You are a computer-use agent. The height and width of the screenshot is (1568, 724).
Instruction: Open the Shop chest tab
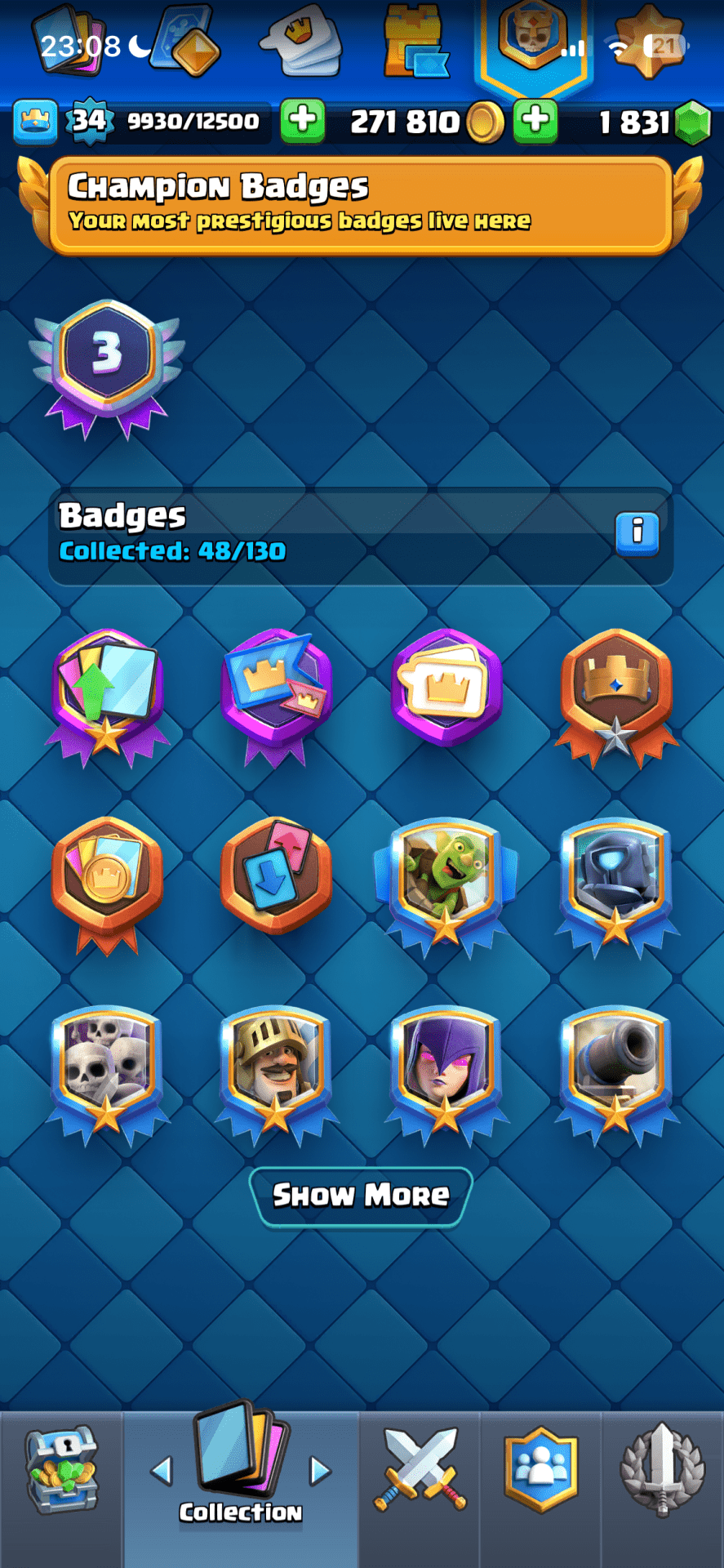pyautogui.click(x=61, y=1470)
